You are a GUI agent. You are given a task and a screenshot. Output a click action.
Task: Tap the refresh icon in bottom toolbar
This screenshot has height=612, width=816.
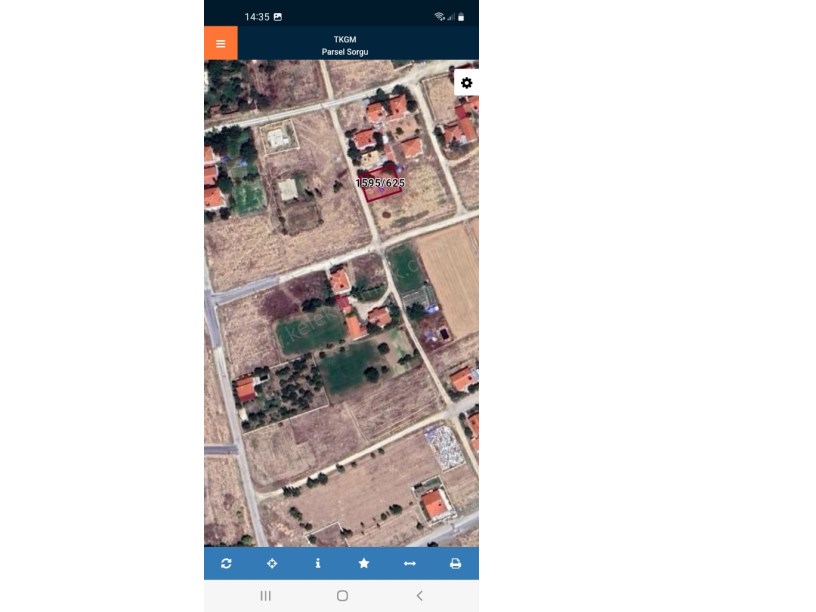[x=227, y=564]
